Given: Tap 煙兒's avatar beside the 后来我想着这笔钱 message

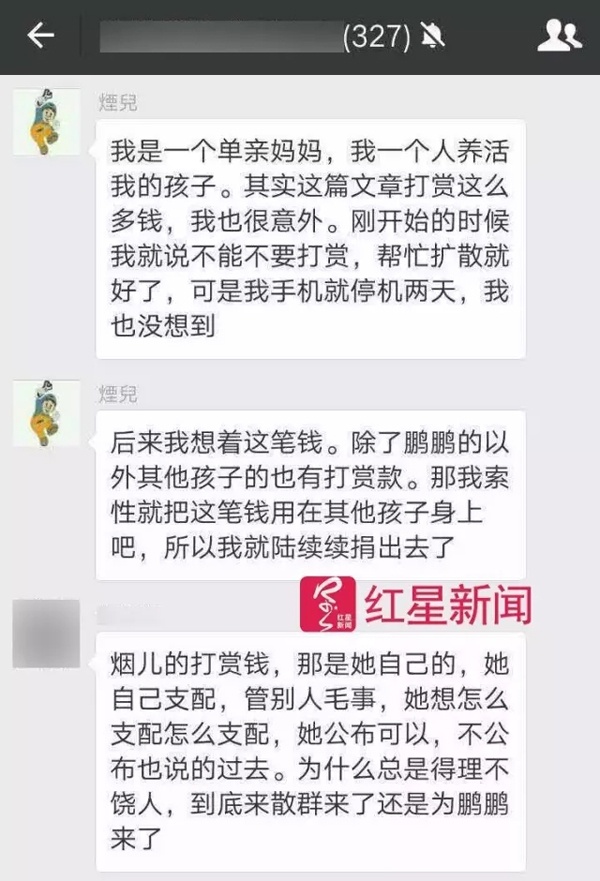Looking at the screenshot, I should coord(46,413).
